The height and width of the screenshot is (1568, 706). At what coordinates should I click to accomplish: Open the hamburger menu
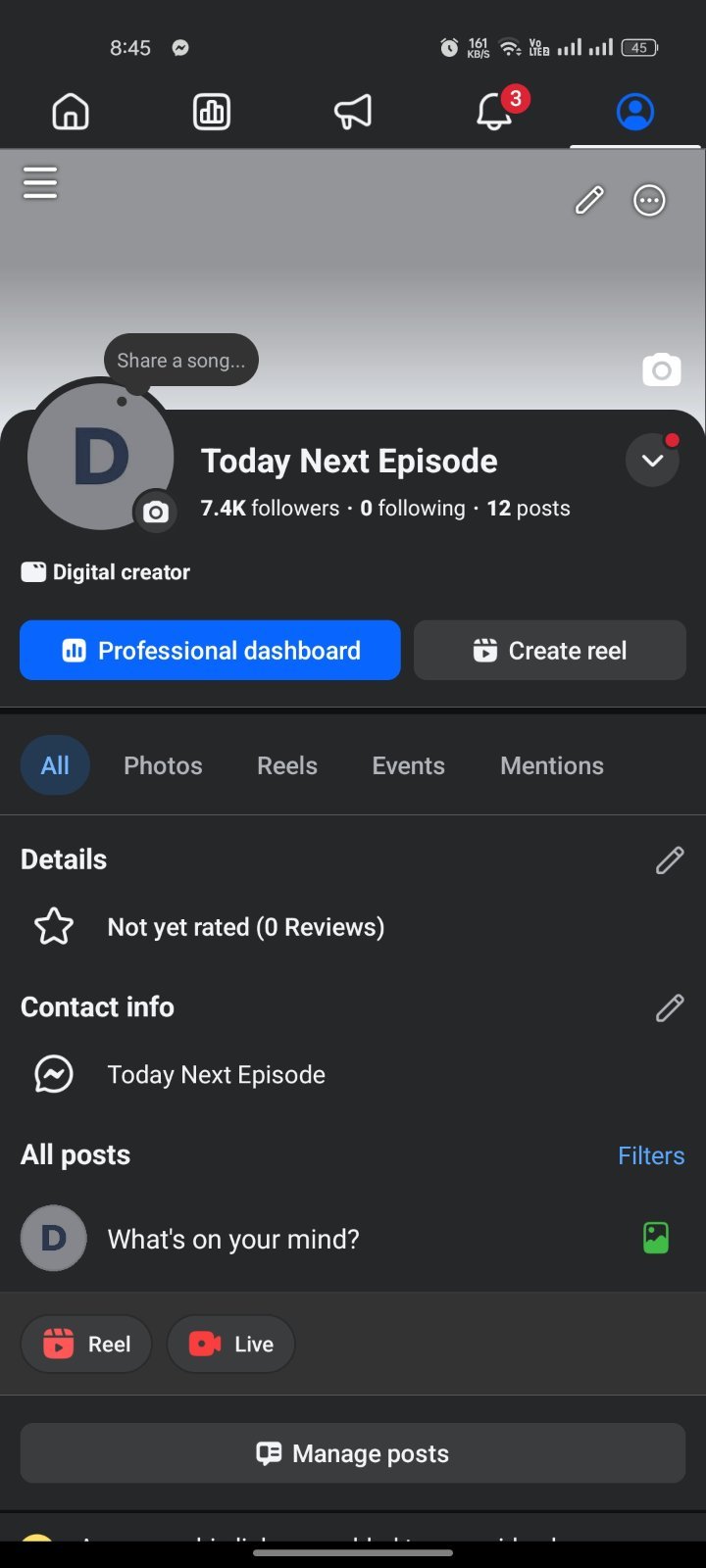click(40, 182)
